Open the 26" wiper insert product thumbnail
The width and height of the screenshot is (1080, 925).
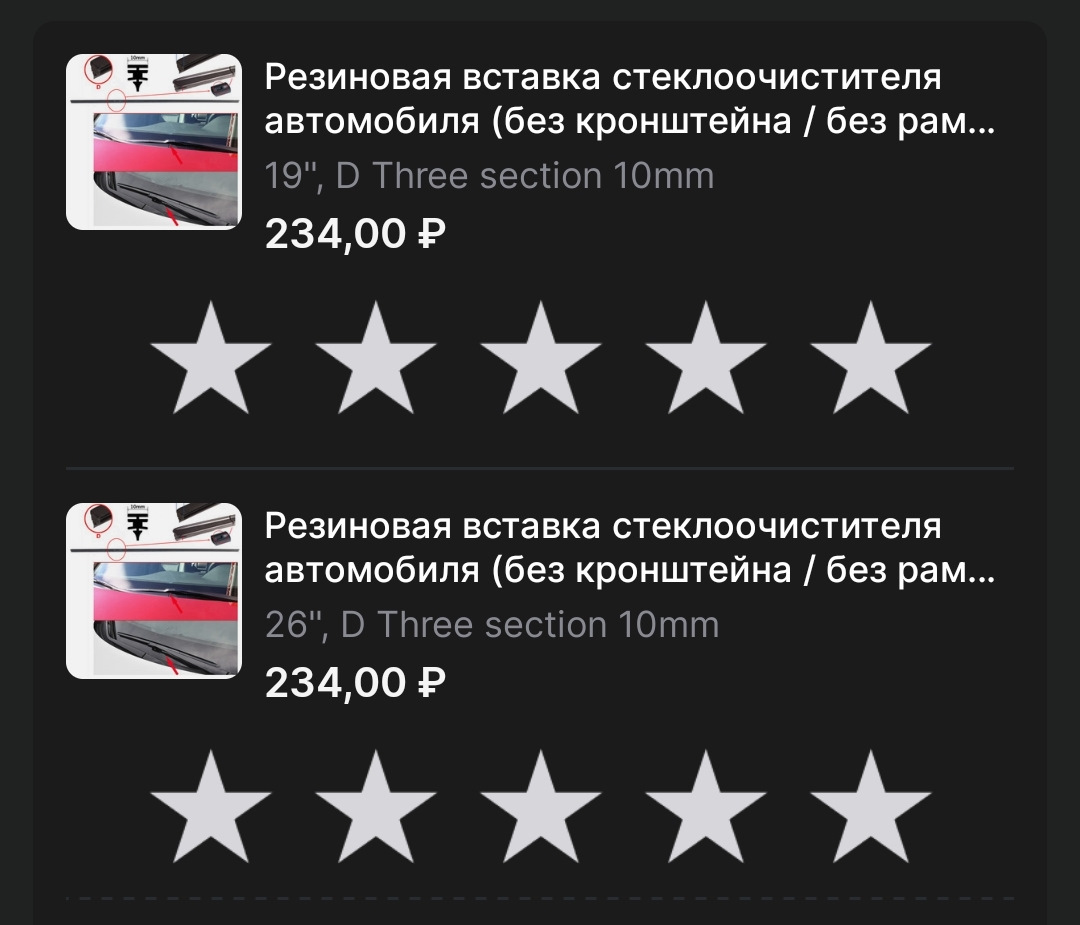coord(153,591)
